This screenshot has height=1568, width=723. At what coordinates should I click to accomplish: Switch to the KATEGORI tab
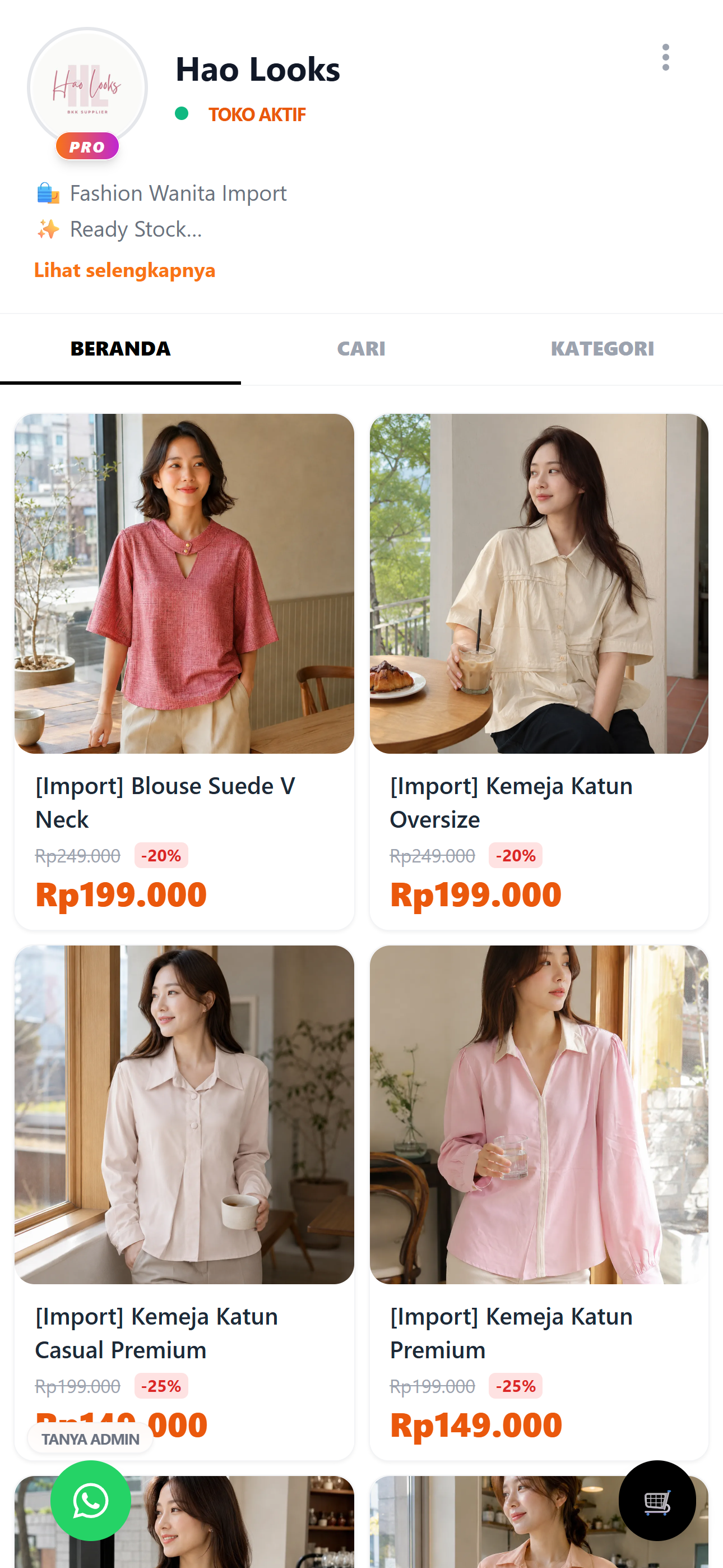click(x=602, y=349)
